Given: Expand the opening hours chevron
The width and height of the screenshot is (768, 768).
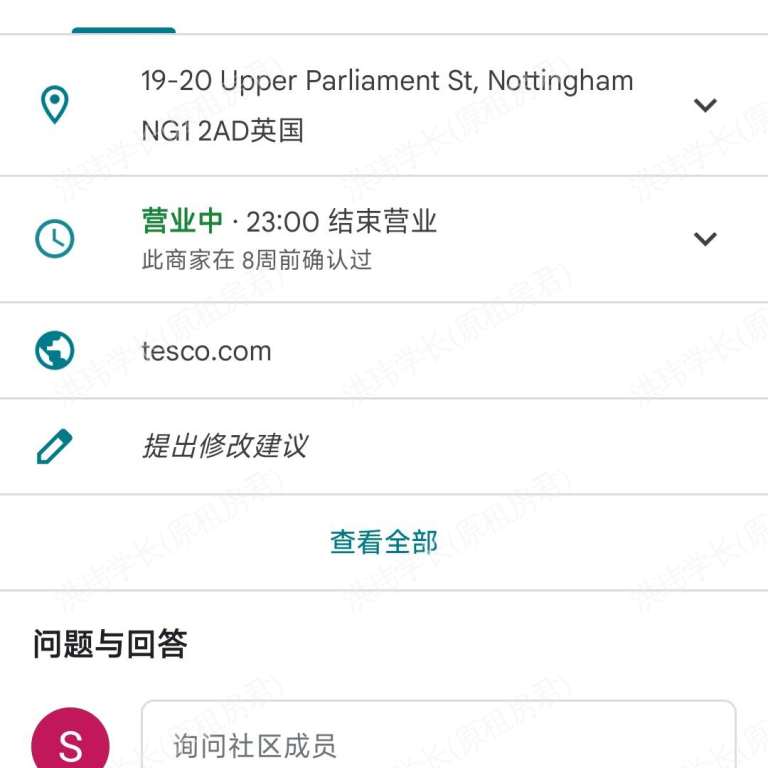Looking at the screenshot, I should [705, 239].
